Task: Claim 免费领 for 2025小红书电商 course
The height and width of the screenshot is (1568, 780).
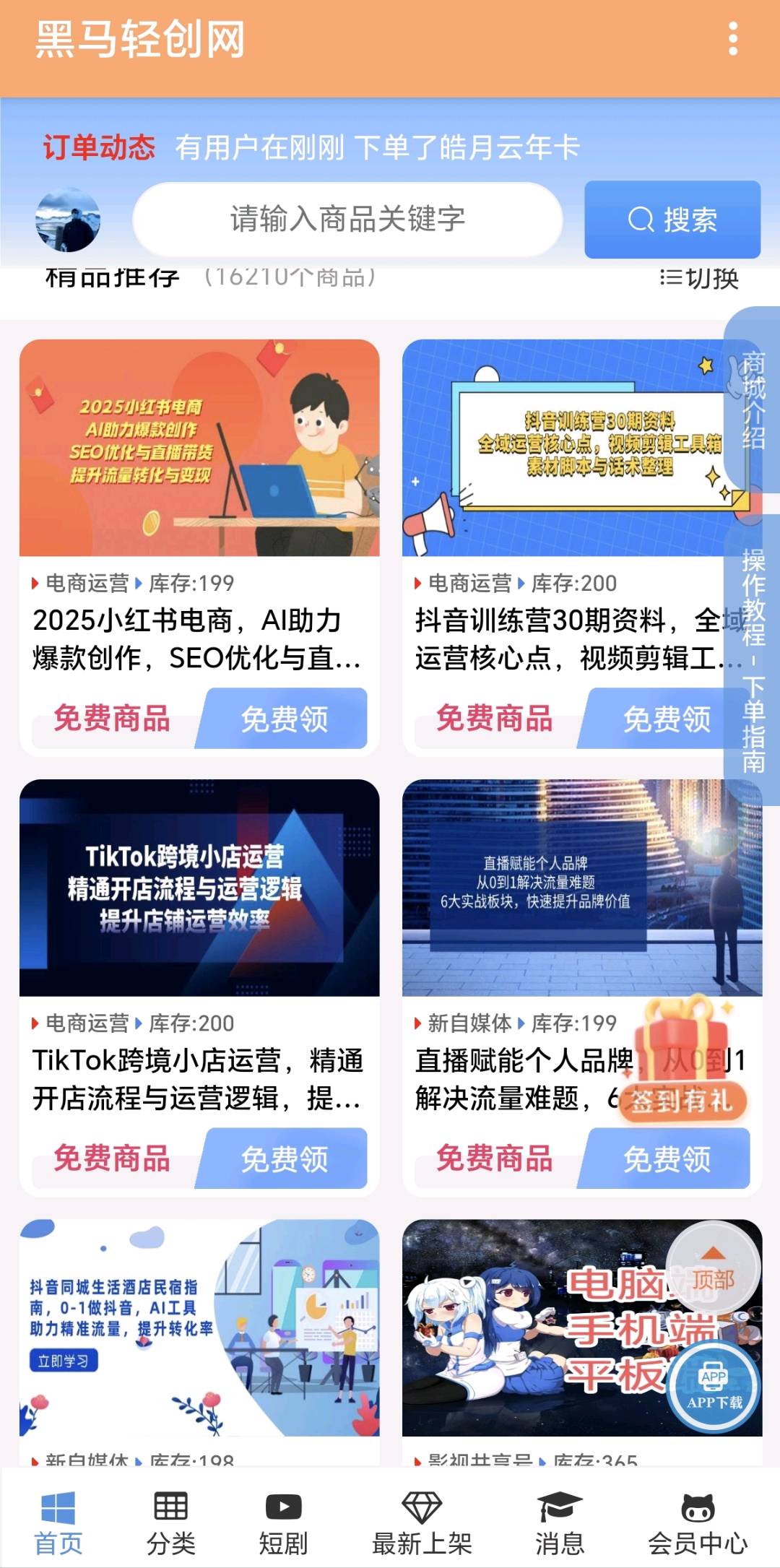Action: click(x=284, y=719)
